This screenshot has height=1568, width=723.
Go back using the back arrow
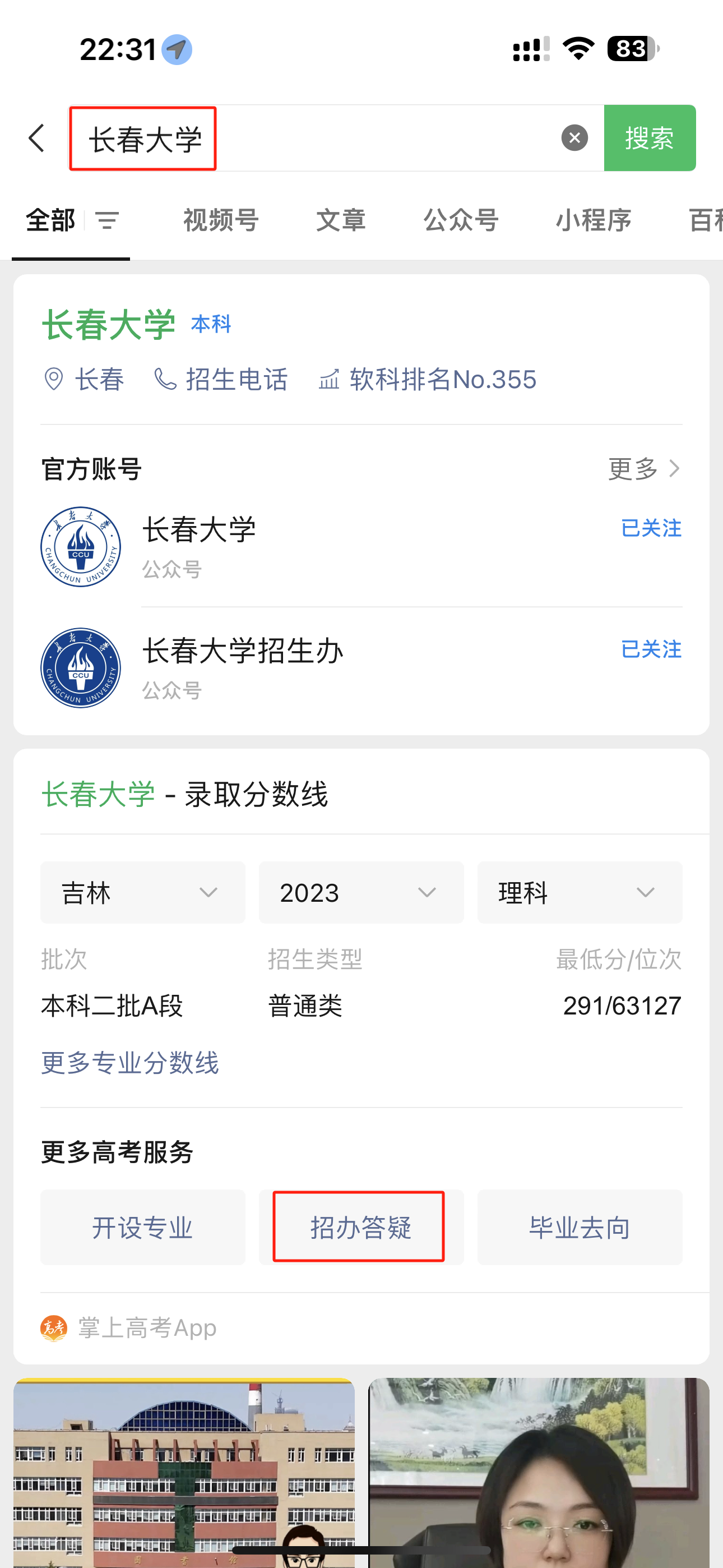click(x=37, y=138)
